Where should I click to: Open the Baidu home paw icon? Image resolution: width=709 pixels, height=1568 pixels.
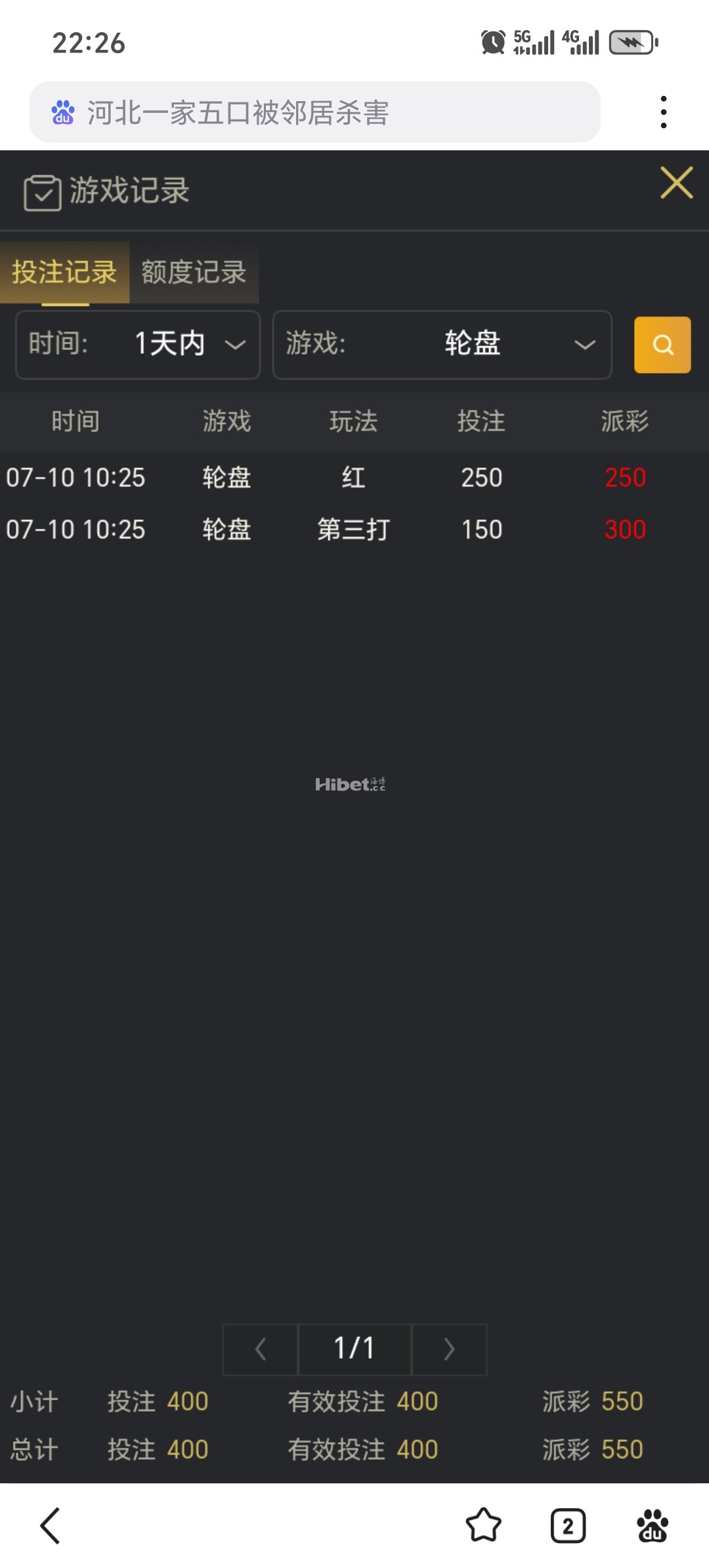[x=653, y=1525]
